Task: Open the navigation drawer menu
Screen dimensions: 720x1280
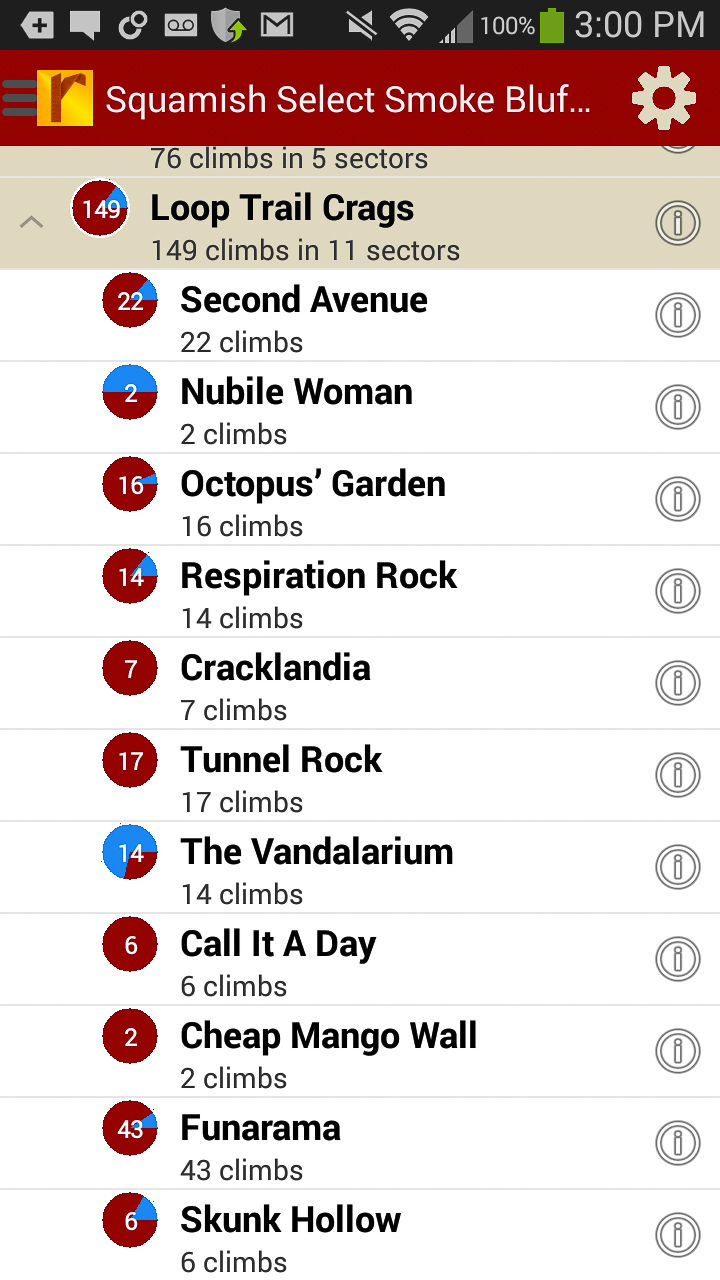Action: pos(20,98)
